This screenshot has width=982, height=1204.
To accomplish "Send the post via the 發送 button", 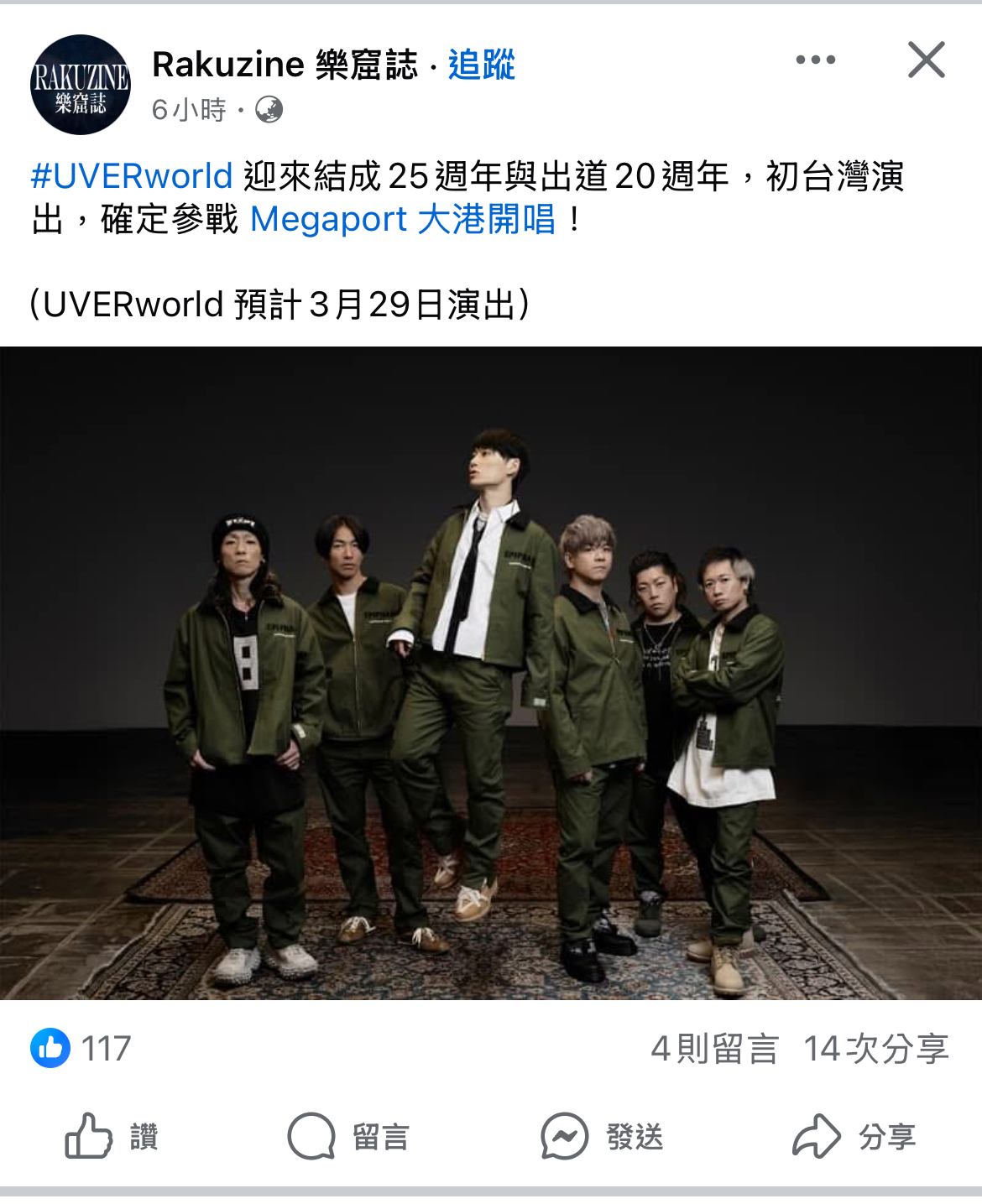I will [x=602, y=1136].
